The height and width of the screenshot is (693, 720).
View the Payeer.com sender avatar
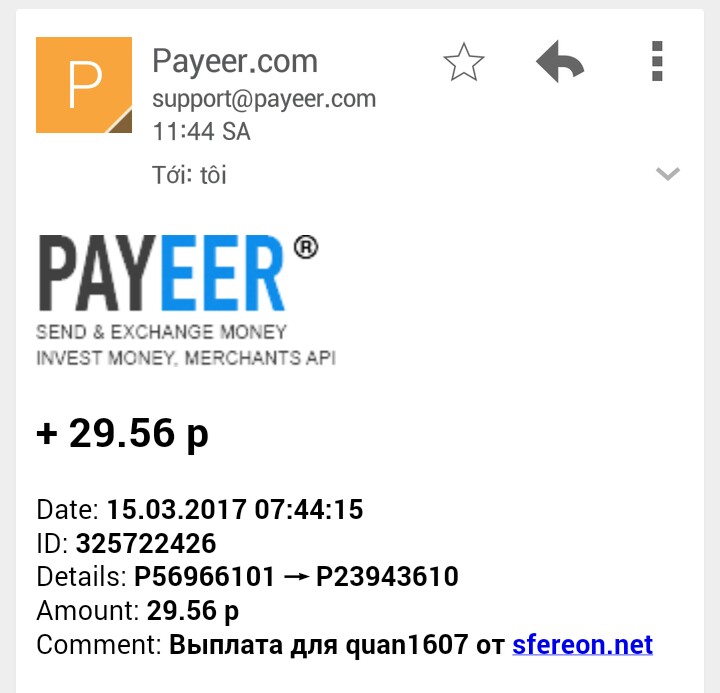pos(84,85)
